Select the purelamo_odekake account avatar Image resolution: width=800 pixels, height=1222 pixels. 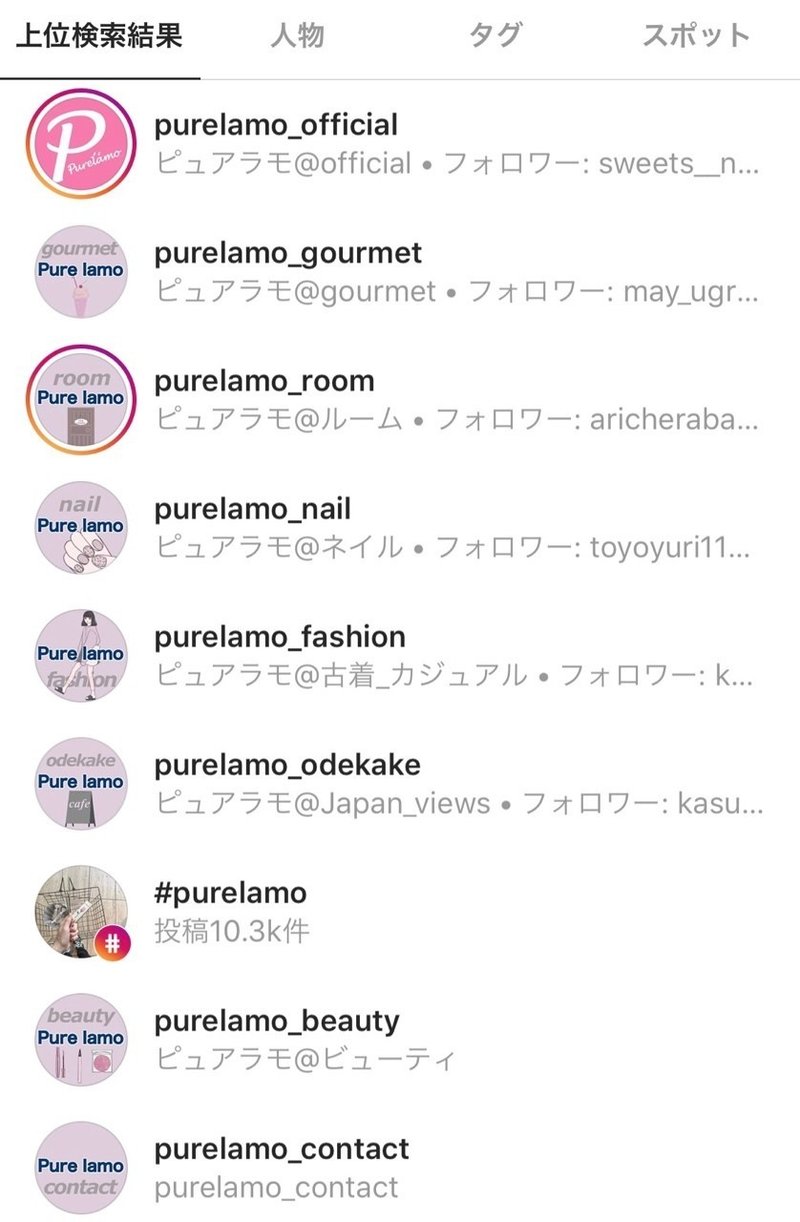[80, 782]
